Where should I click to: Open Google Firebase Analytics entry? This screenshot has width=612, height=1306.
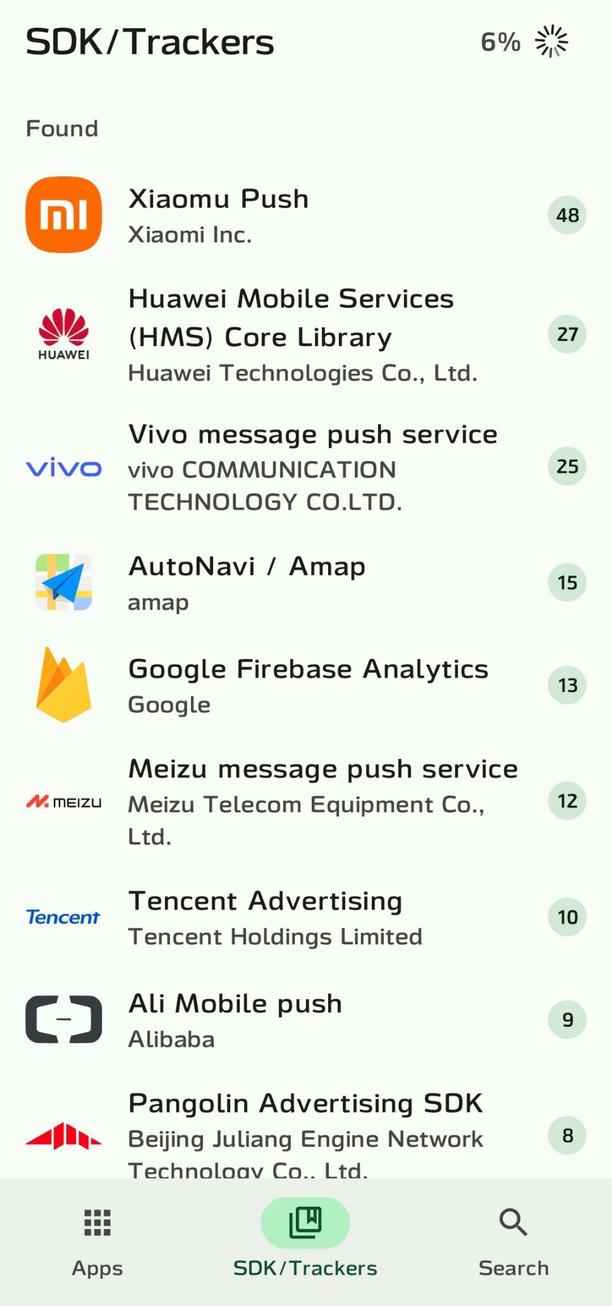coord(300,685)
